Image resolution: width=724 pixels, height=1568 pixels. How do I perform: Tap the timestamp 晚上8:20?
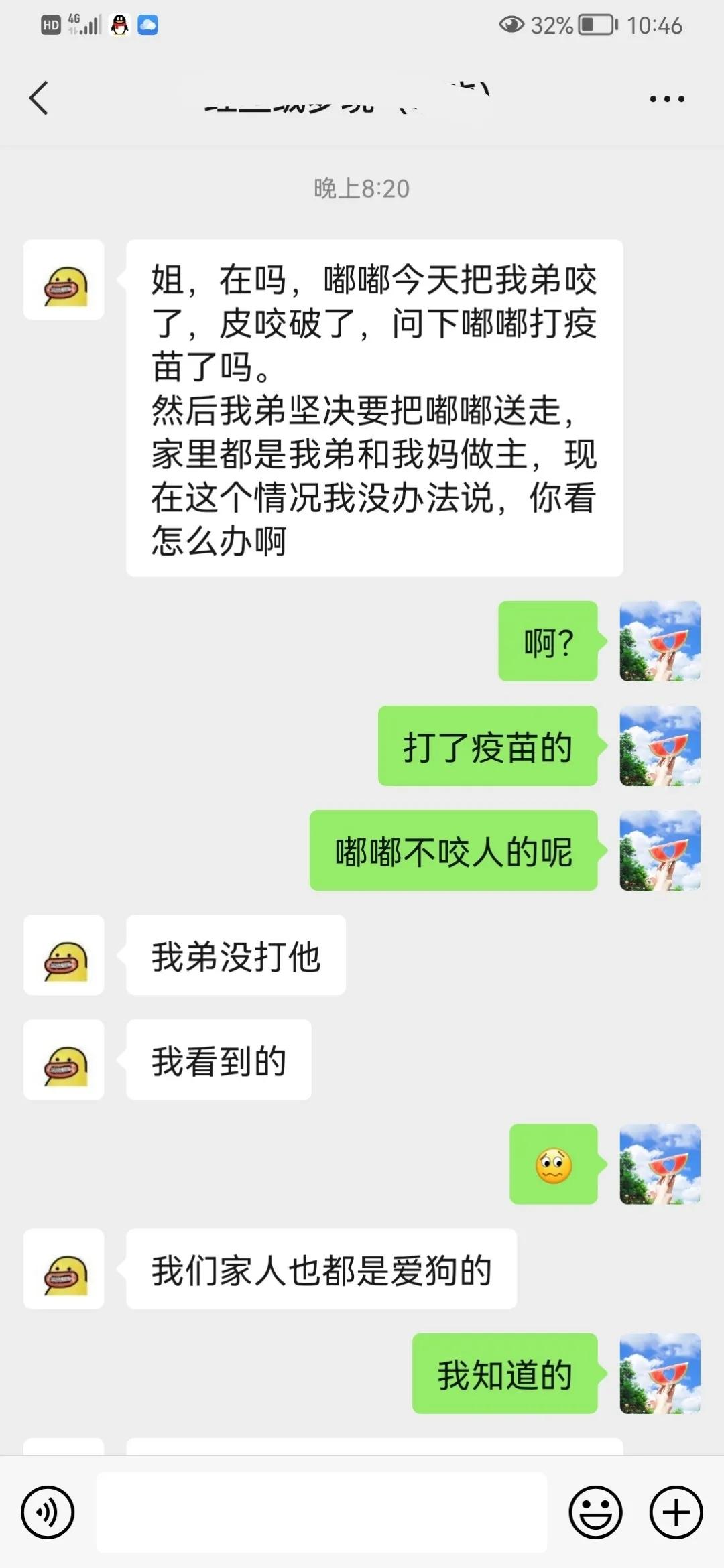coord(362,188)
